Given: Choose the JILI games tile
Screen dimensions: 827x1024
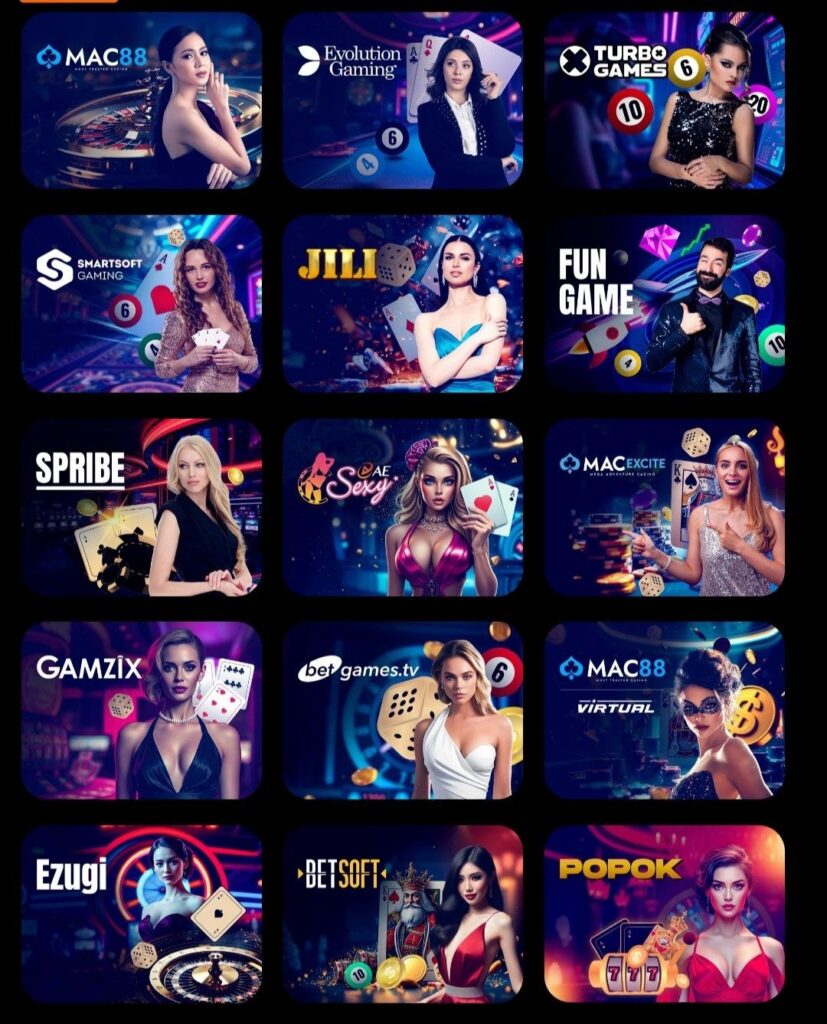Looking at the screenshot, I should tap(402, 304).
